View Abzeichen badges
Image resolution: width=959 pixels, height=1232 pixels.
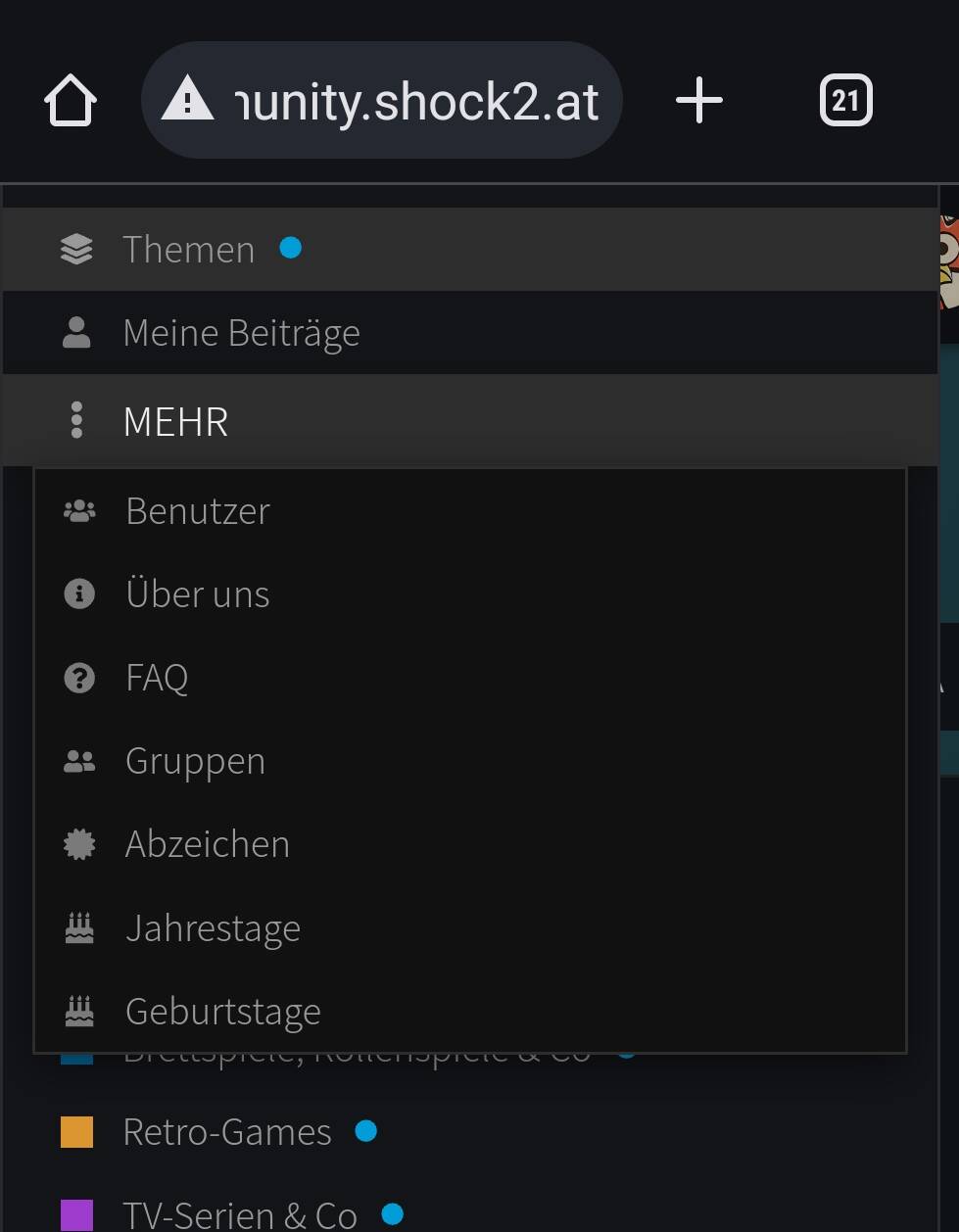coord(207,844)
